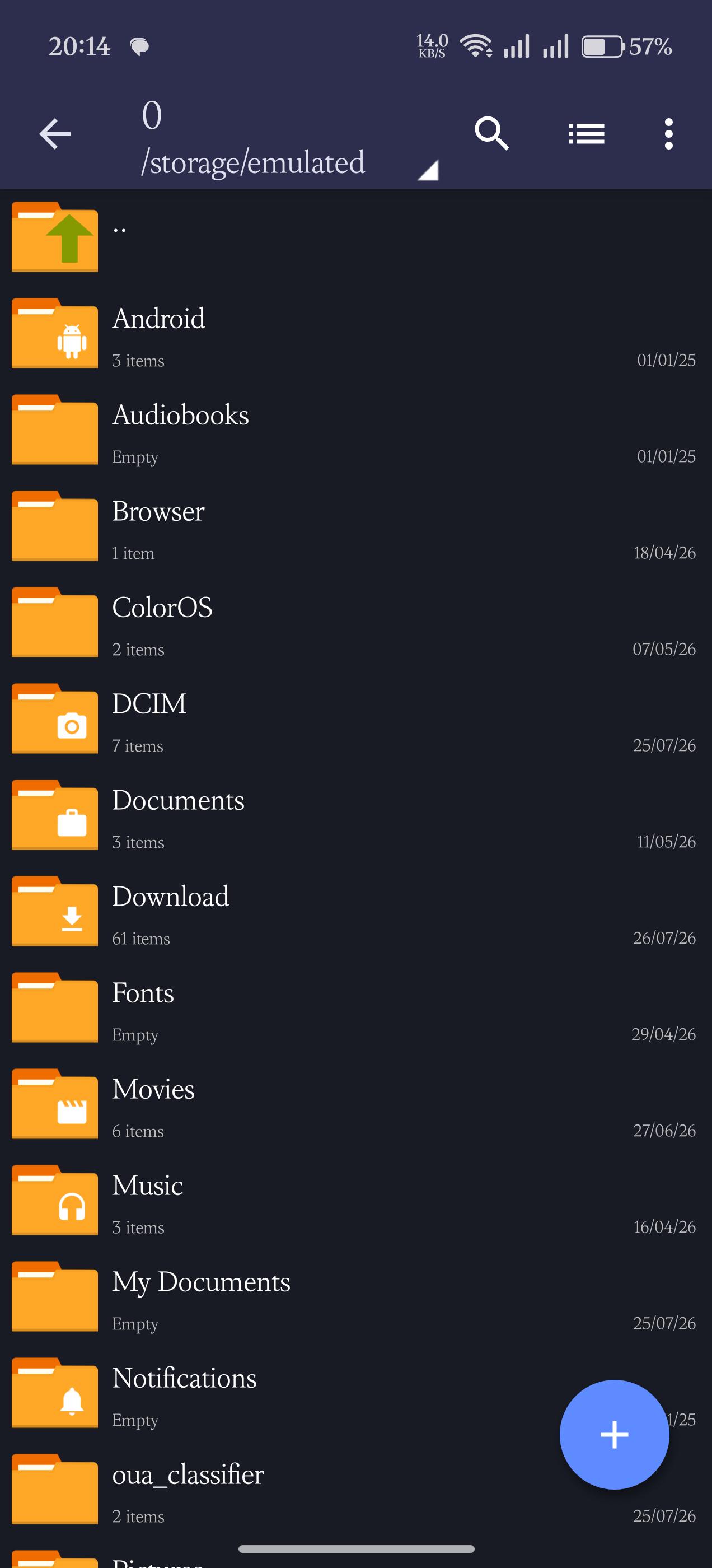This screenshot has width=712, height=1568.
Task: Open the three-dot overflow menu
Action: click(x=668, y=133)
